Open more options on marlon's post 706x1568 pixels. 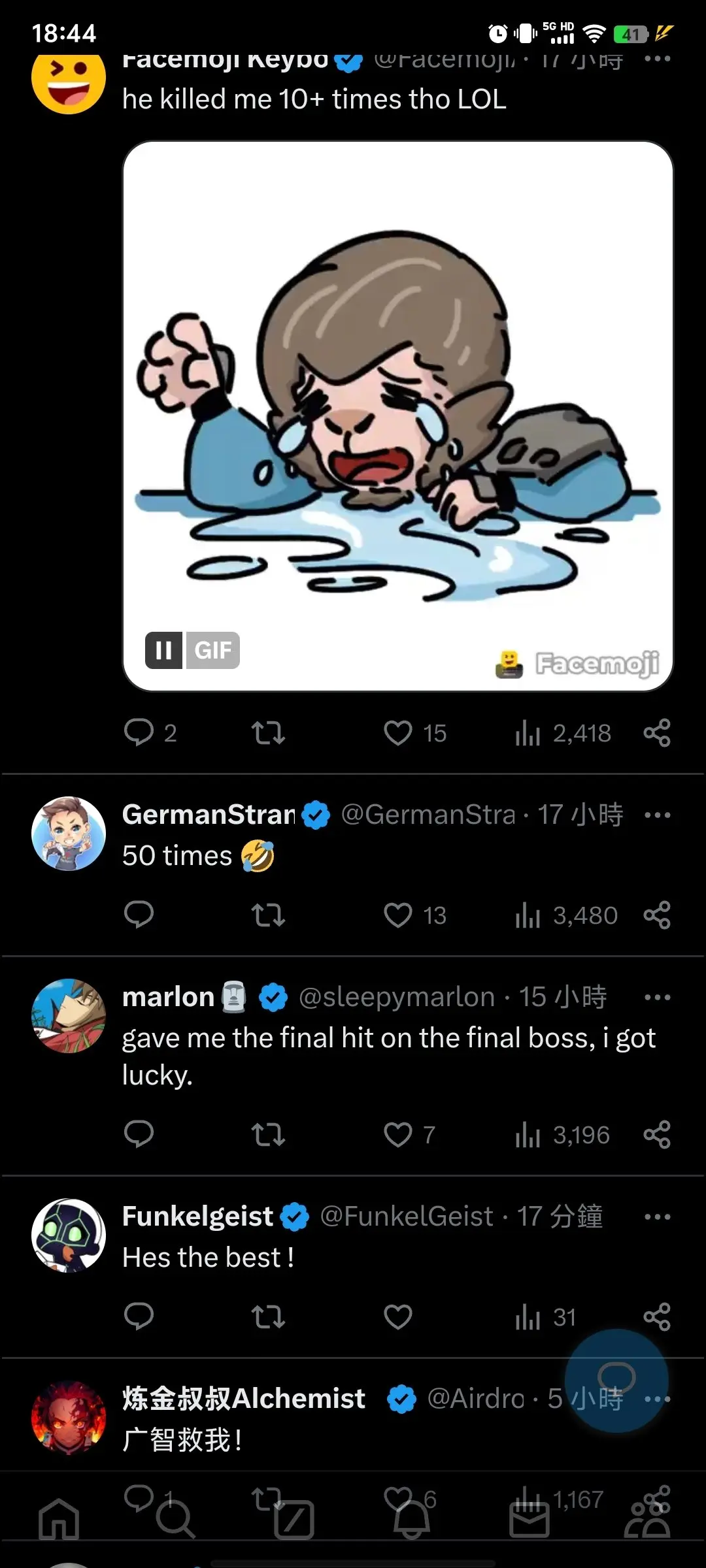pyautogui.click(x=657, y=997)
